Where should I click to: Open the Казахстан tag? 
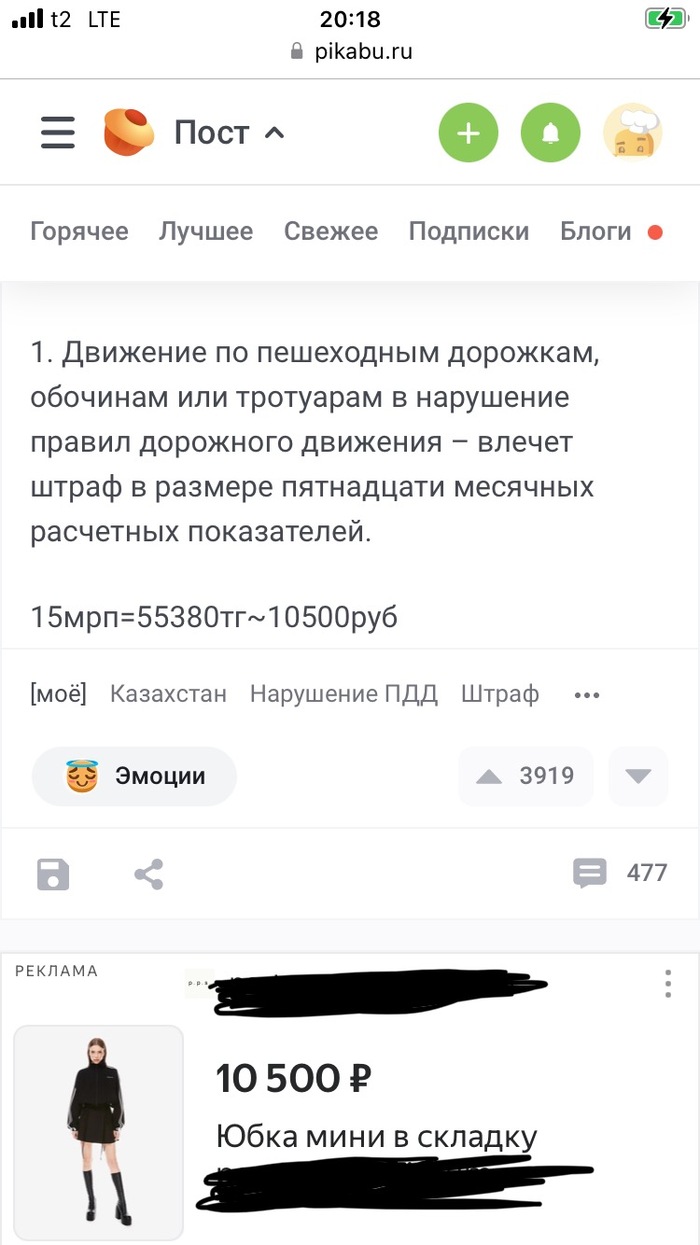point(168,694)
